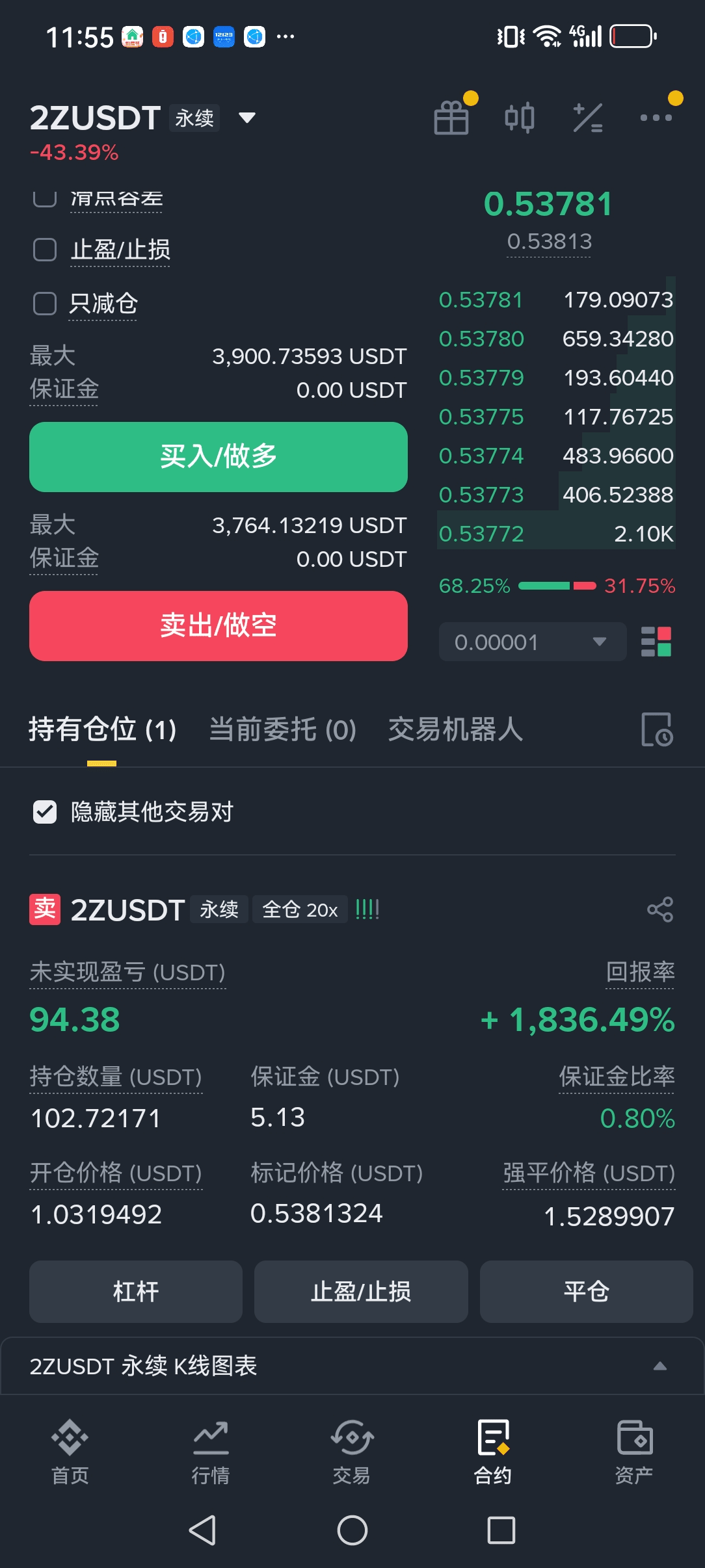The image size is (705, 1568).
Task: Enable the 止盈/止损 checkbox
Action: (45, 250)
